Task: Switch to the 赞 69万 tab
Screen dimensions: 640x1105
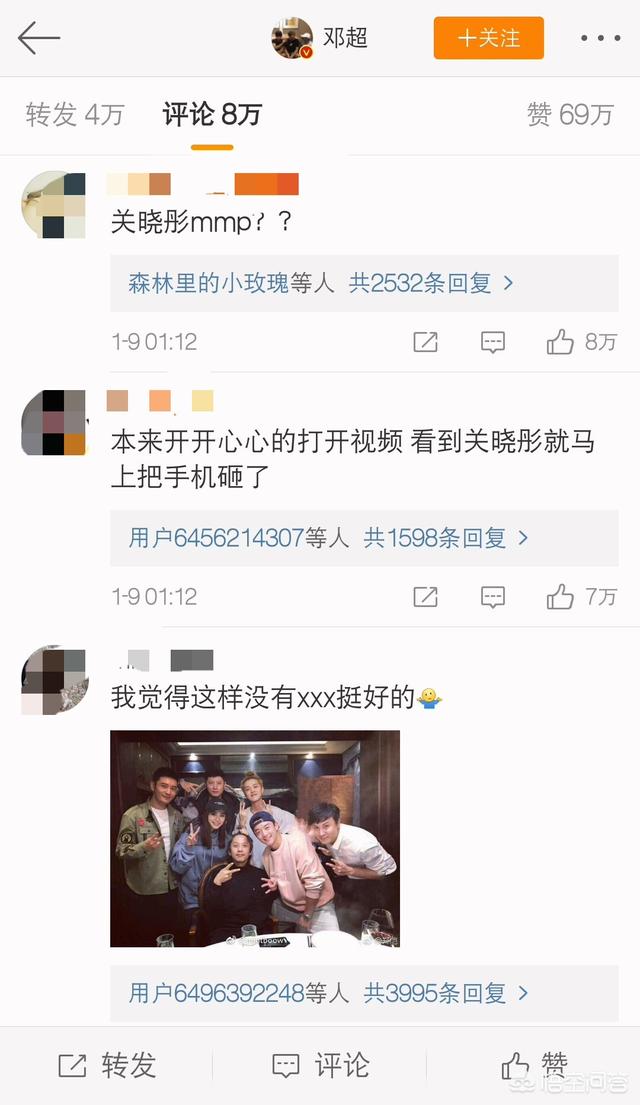Action: (x=569, y=115)
